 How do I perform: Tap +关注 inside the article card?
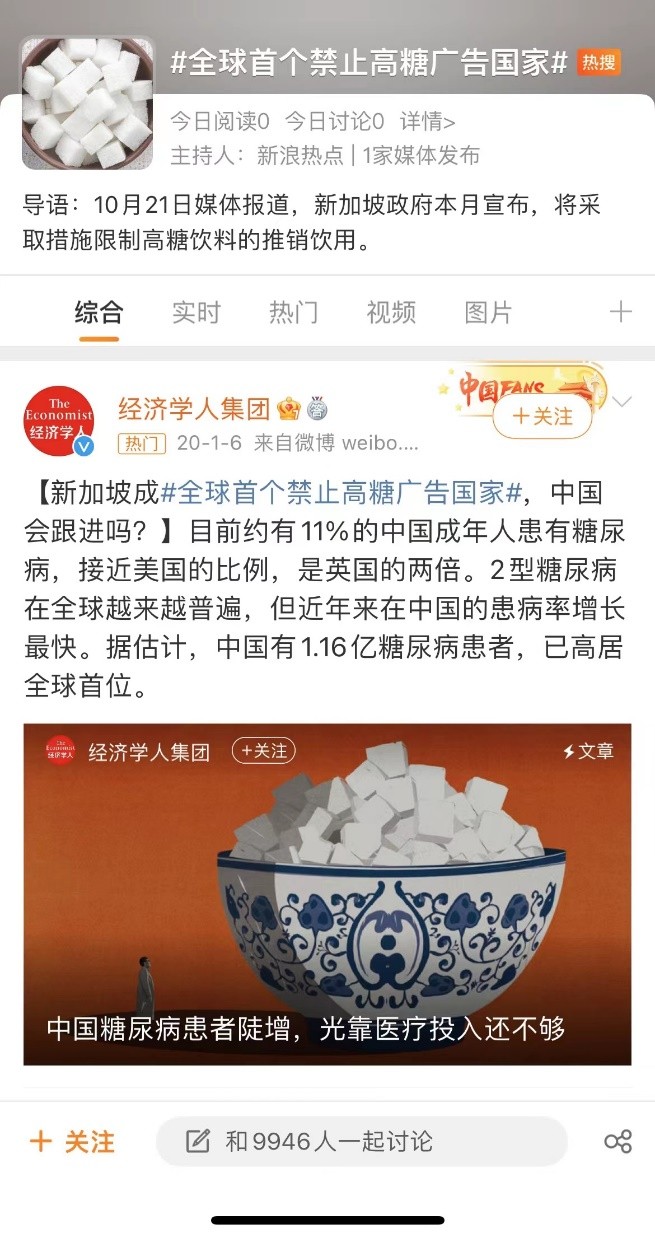point(264,750)
